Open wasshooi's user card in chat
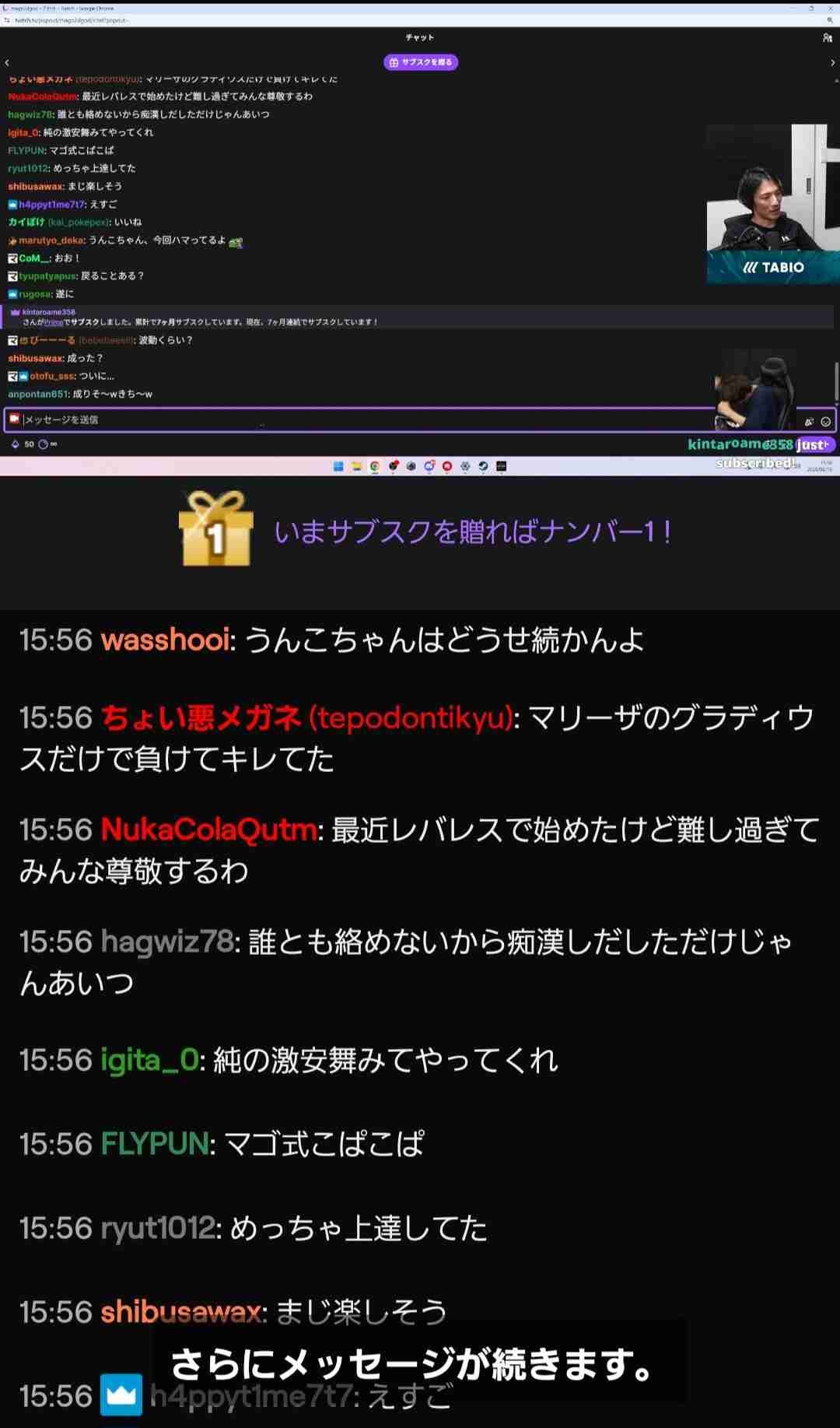 pyautogui.click(x=165, y=640)
